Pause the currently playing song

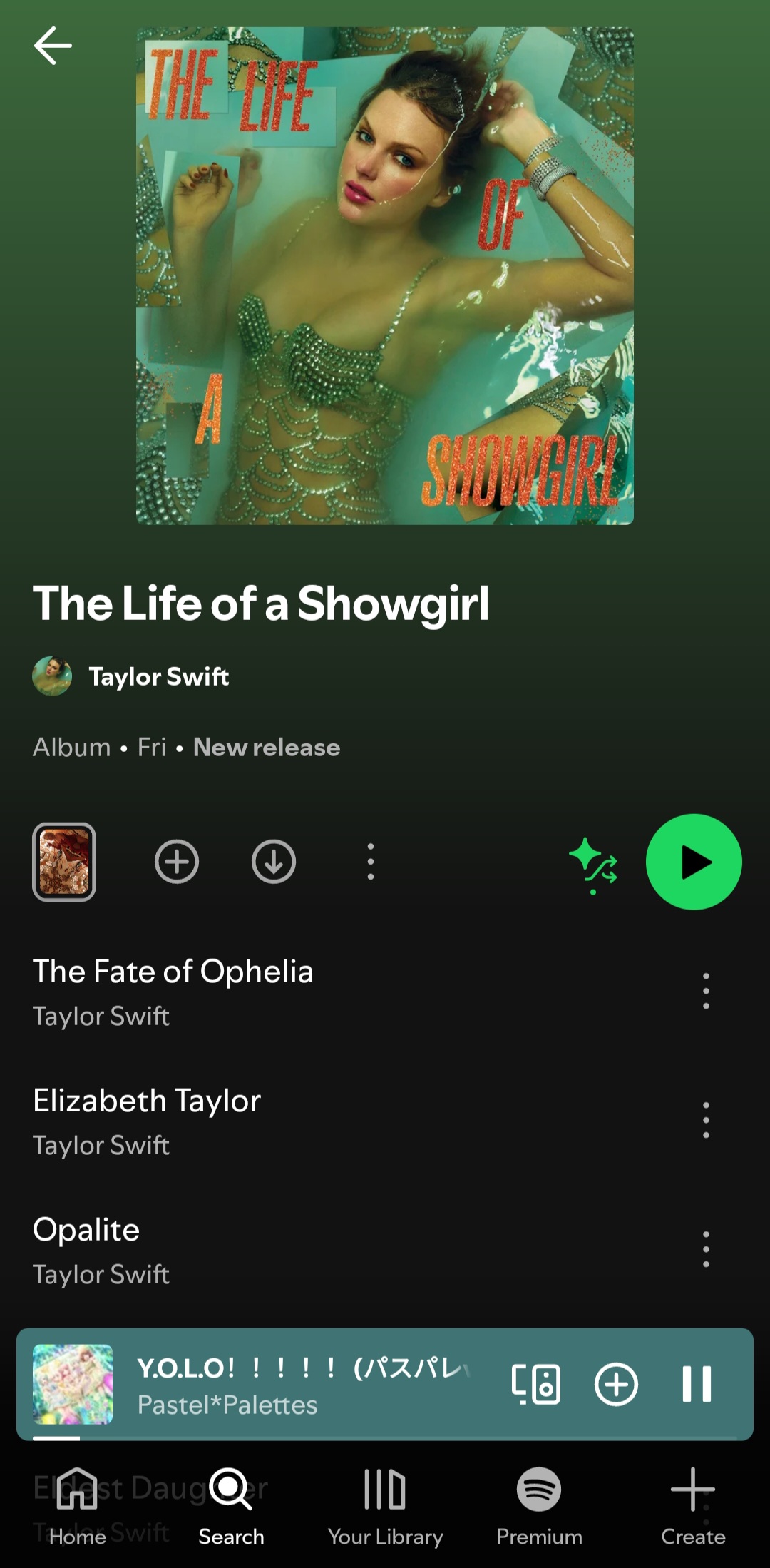(696, 1385)
